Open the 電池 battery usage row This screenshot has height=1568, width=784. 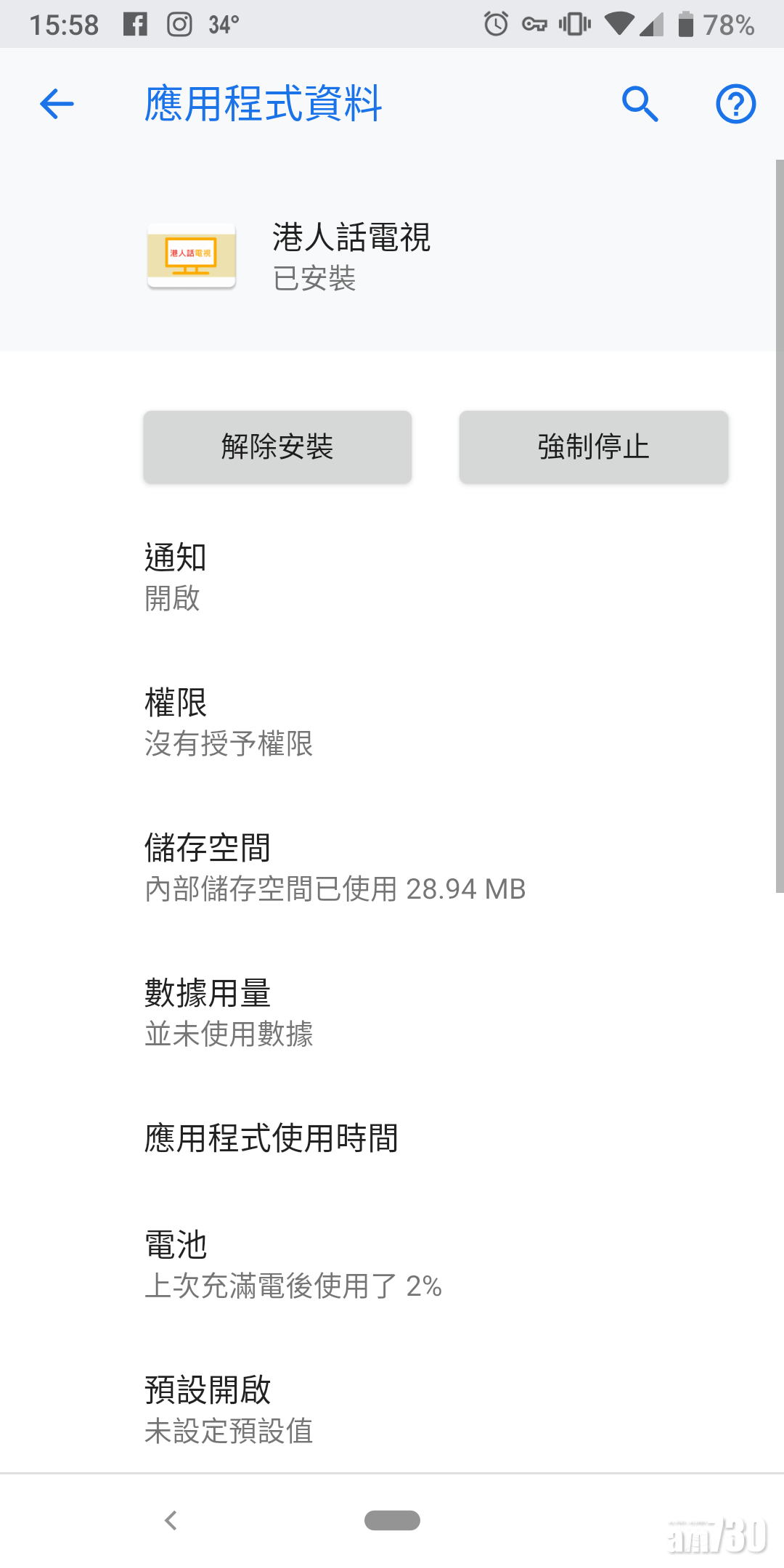(392, 1265)
